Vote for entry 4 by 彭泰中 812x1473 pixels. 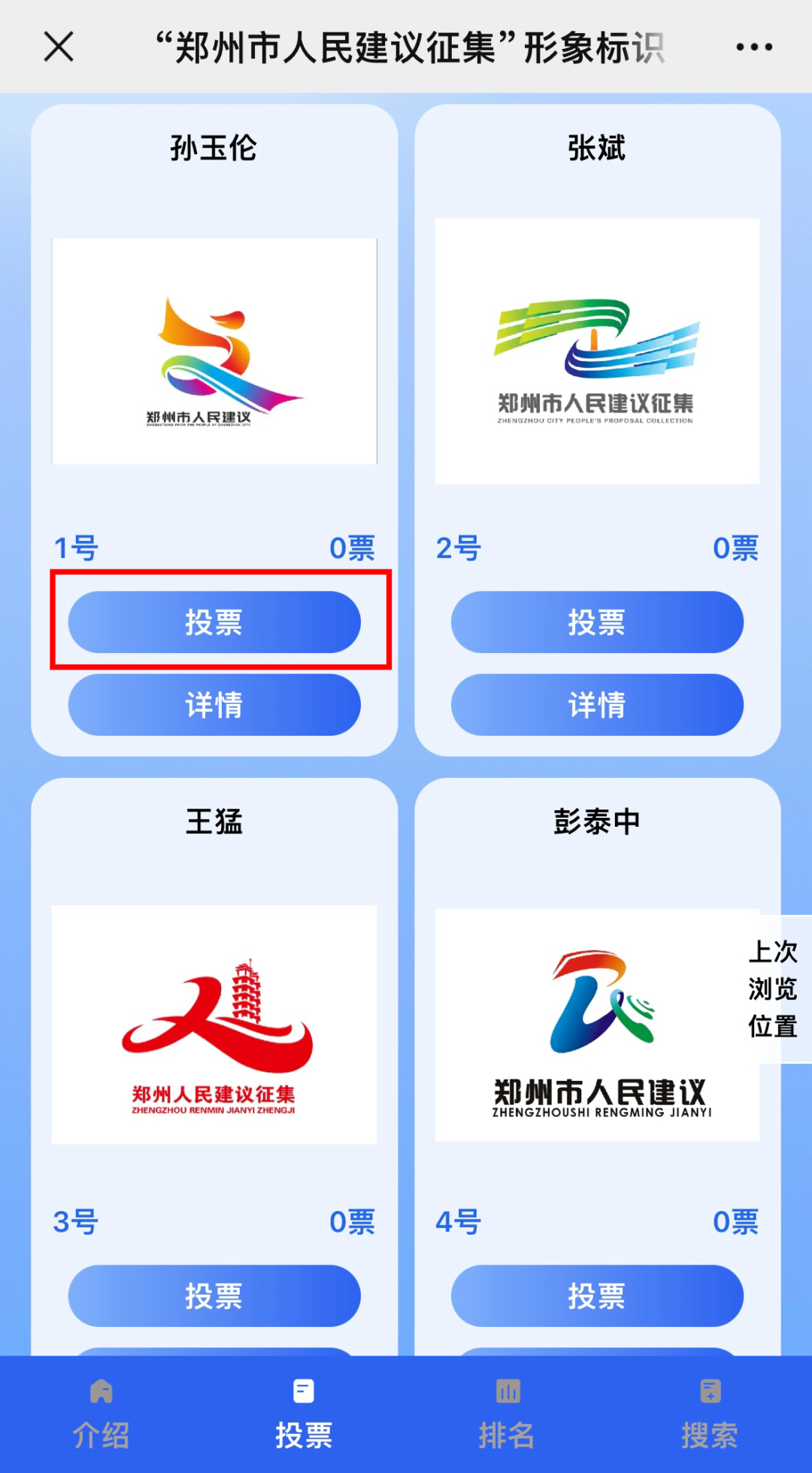[x=597, y=1295]
